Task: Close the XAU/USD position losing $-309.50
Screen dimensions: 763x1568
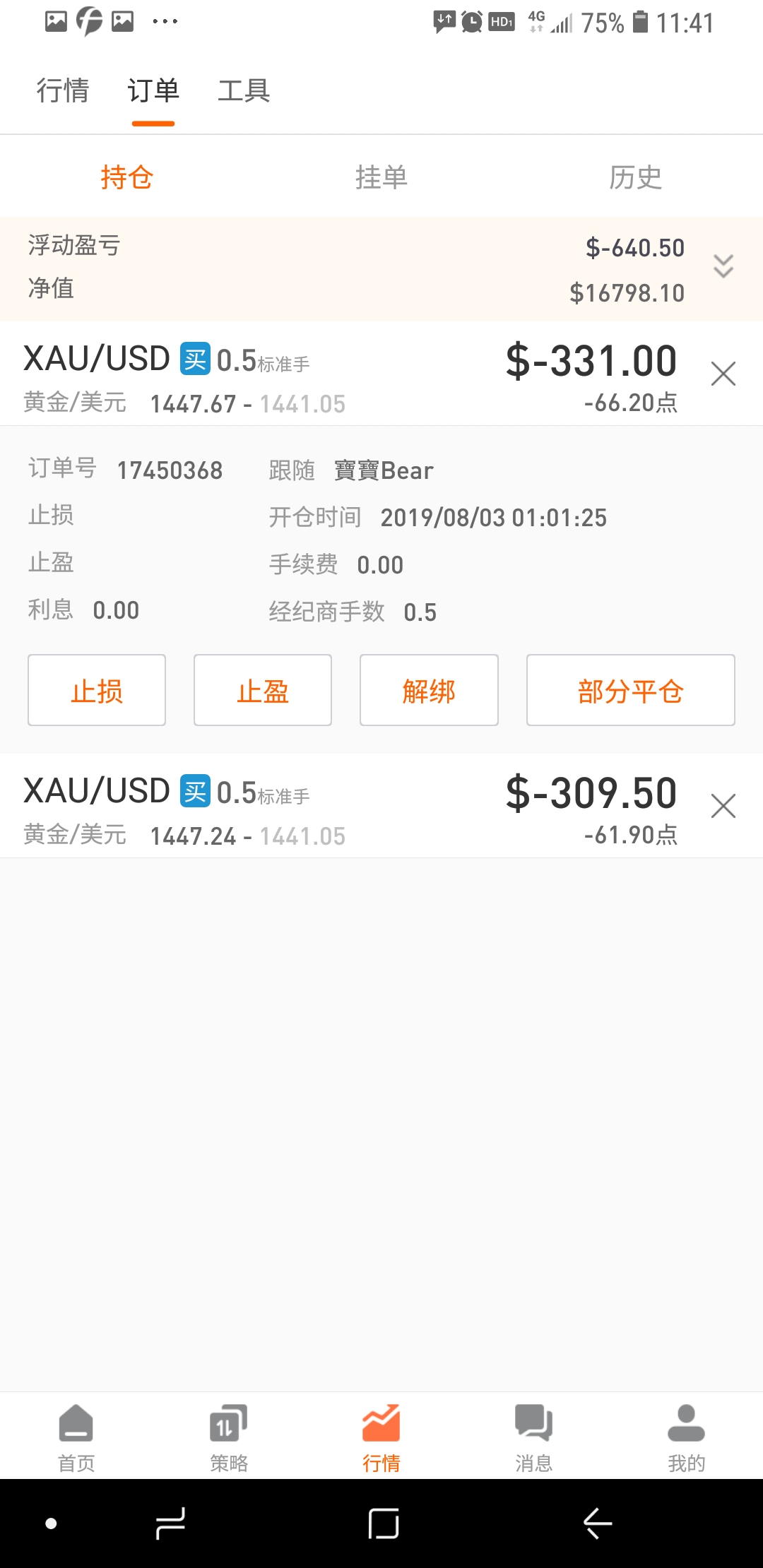Action: 723,806
